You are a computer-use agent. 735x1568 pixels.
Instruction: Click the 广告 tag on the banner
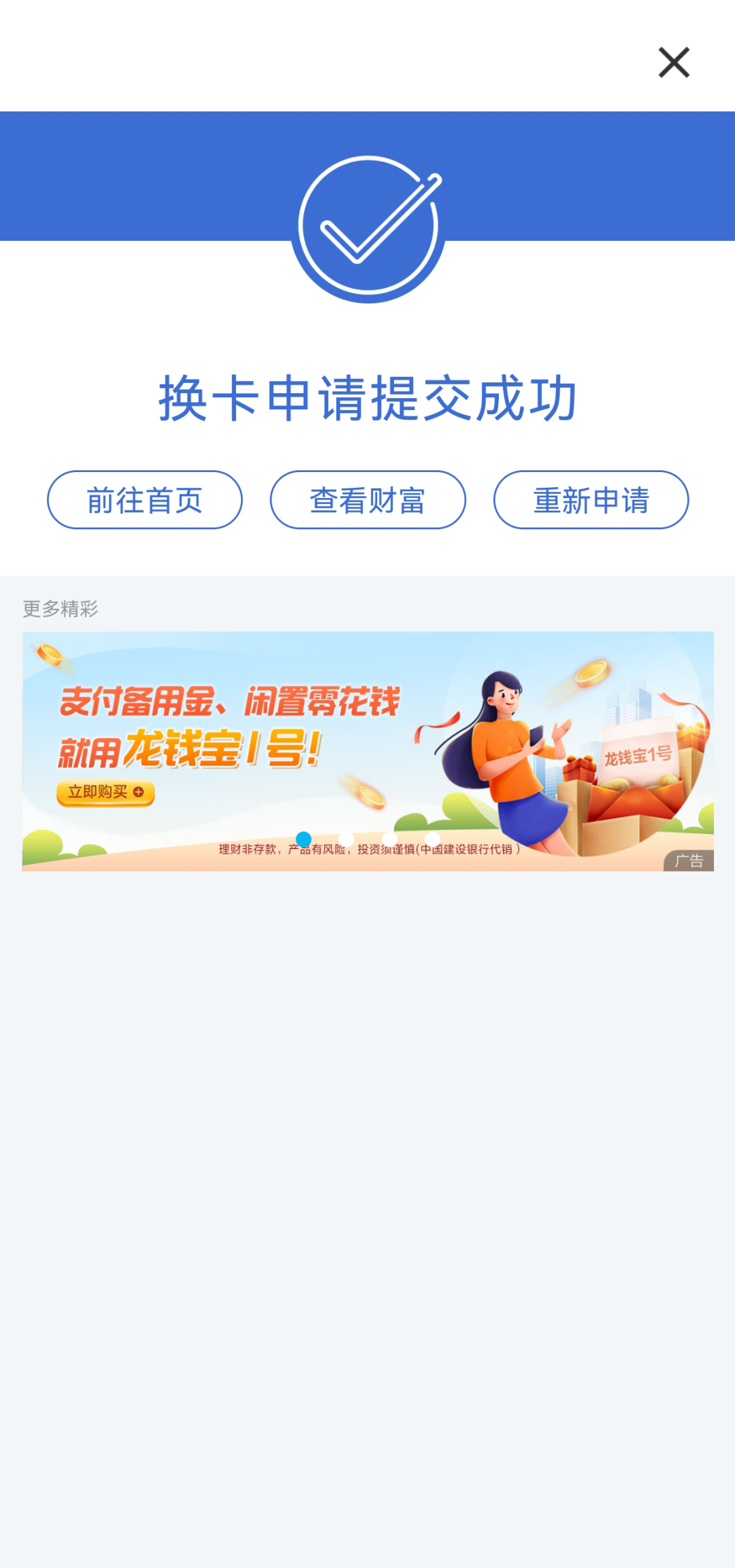pos(689,861)
